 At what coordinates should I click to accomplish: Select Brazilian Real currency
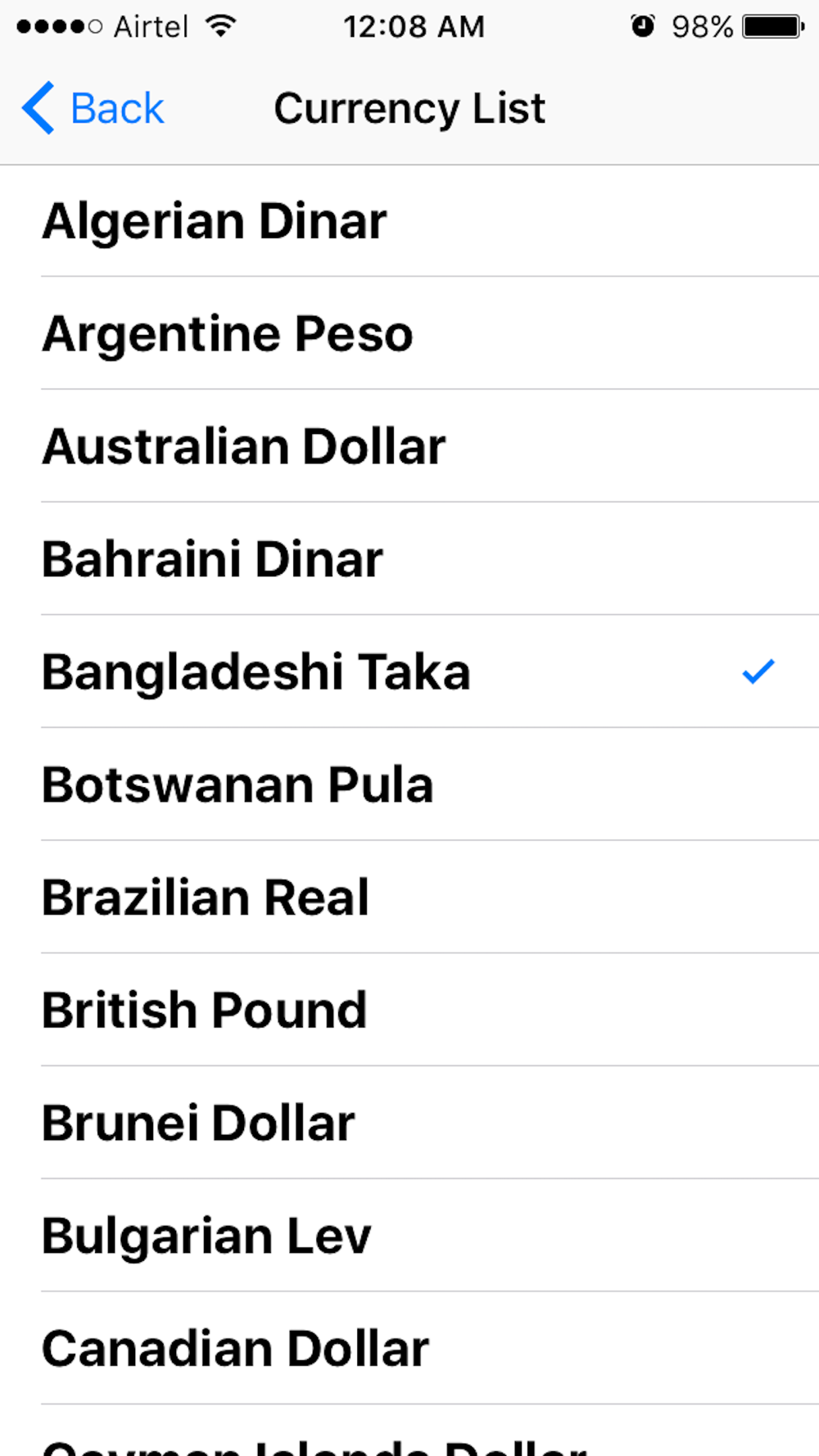click(x=409, y=897)
